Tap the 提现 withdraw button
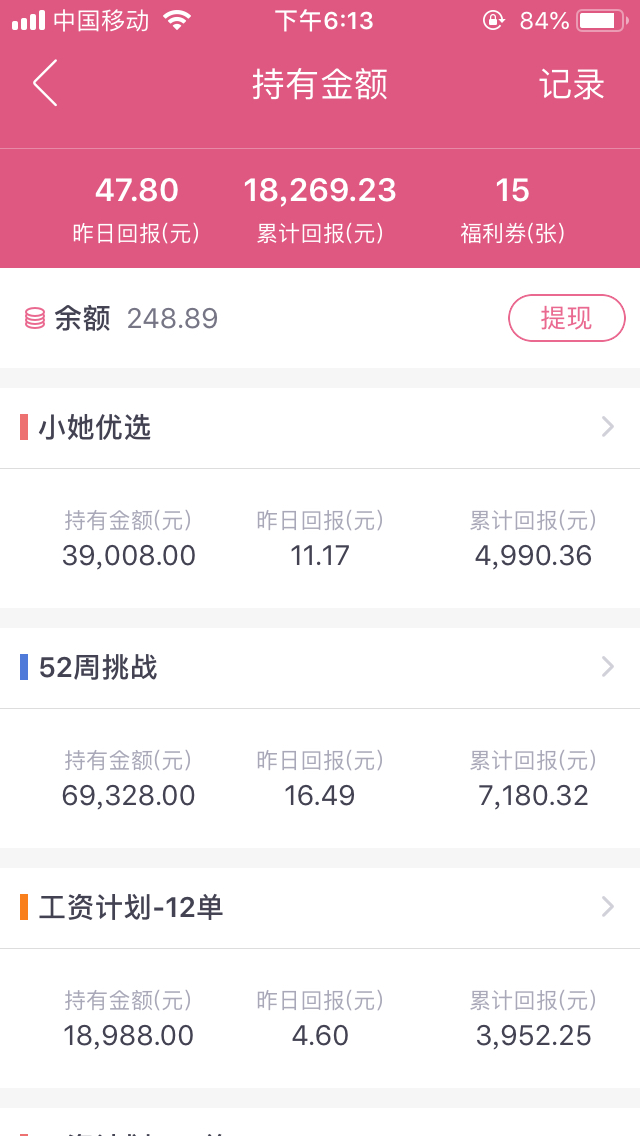Viewport: 640px width, 1136px height. pos(567,318)
